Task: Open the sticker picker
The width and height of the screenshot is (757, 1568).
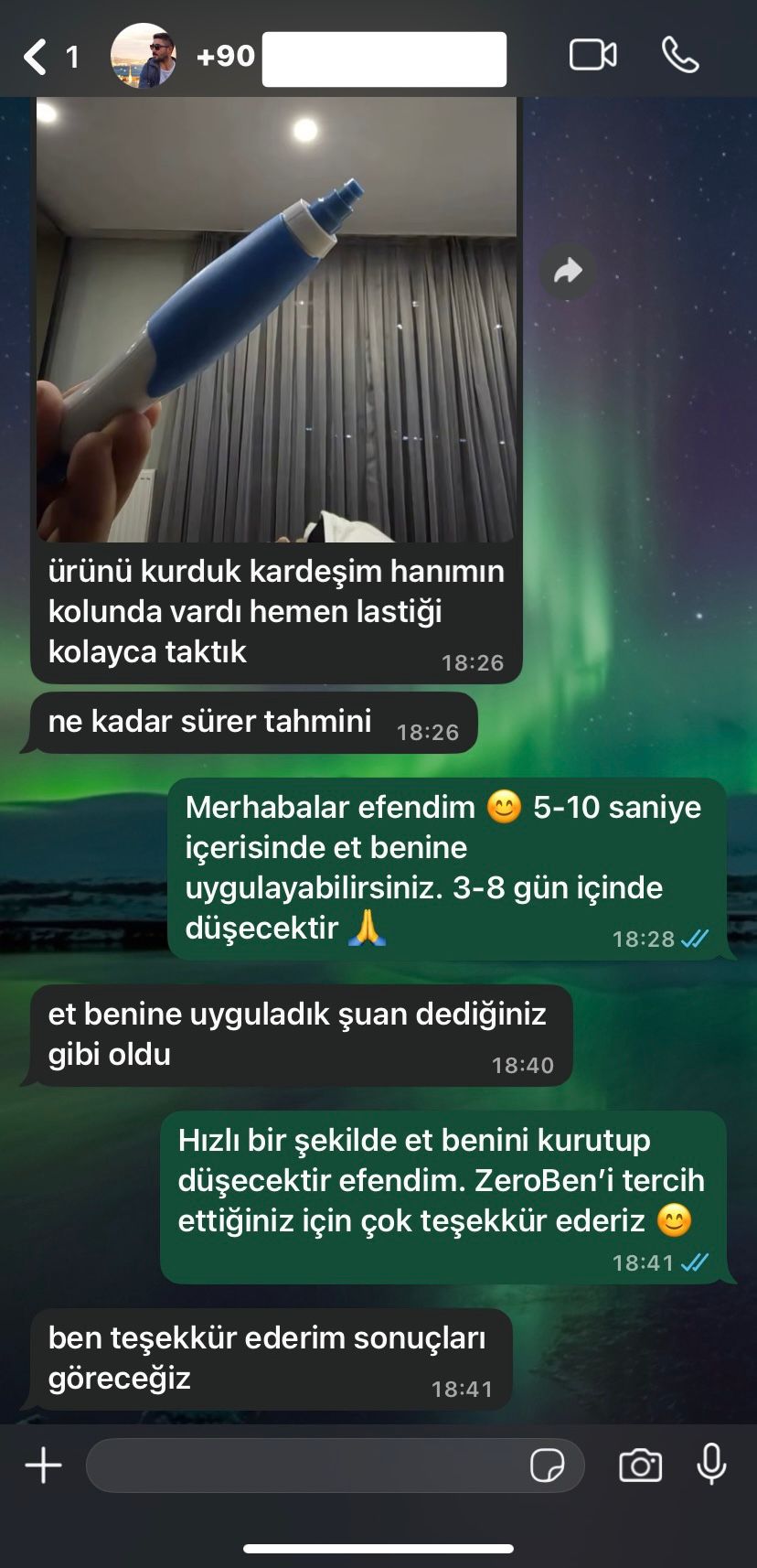Action: tap(547, 1466)
